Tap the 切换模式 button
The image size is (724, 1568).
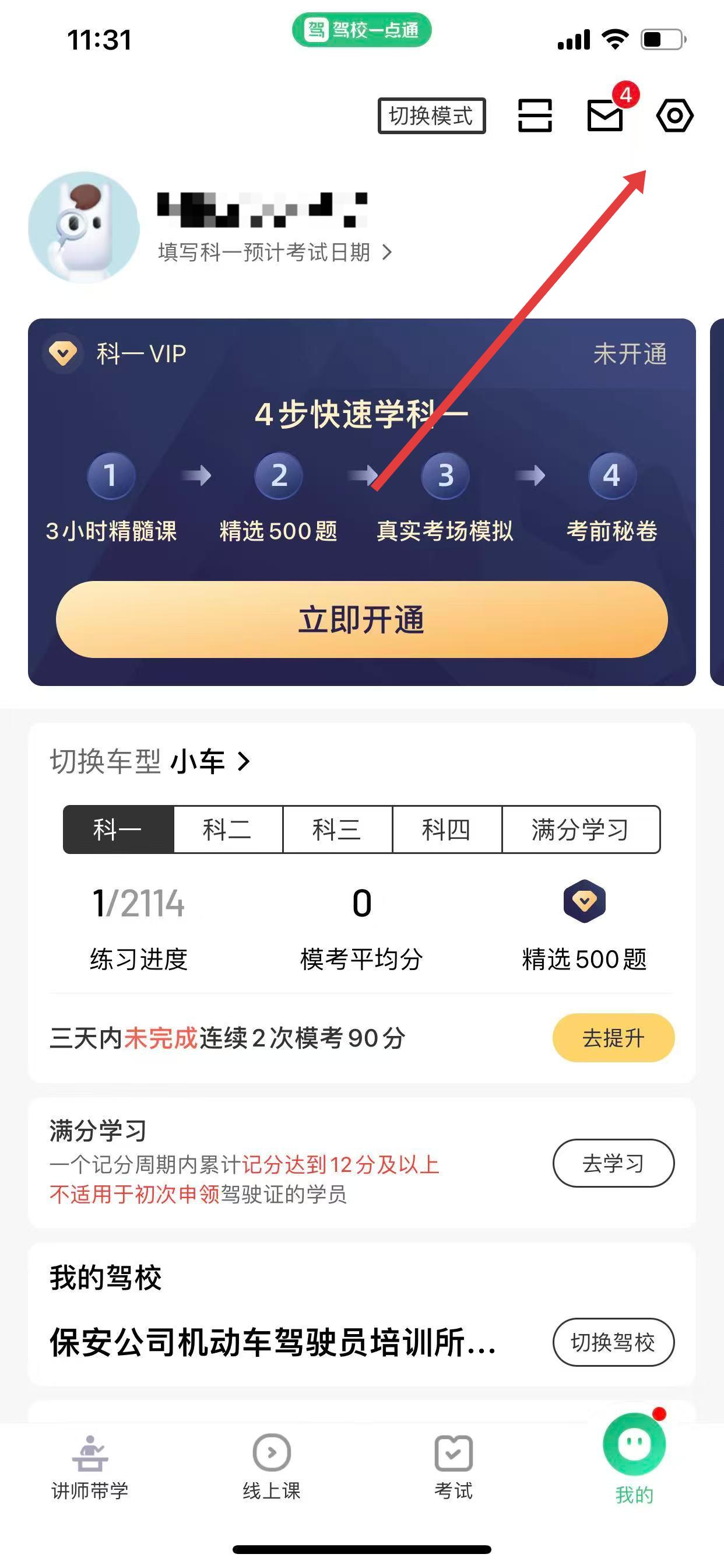click(x=431, y=116)
